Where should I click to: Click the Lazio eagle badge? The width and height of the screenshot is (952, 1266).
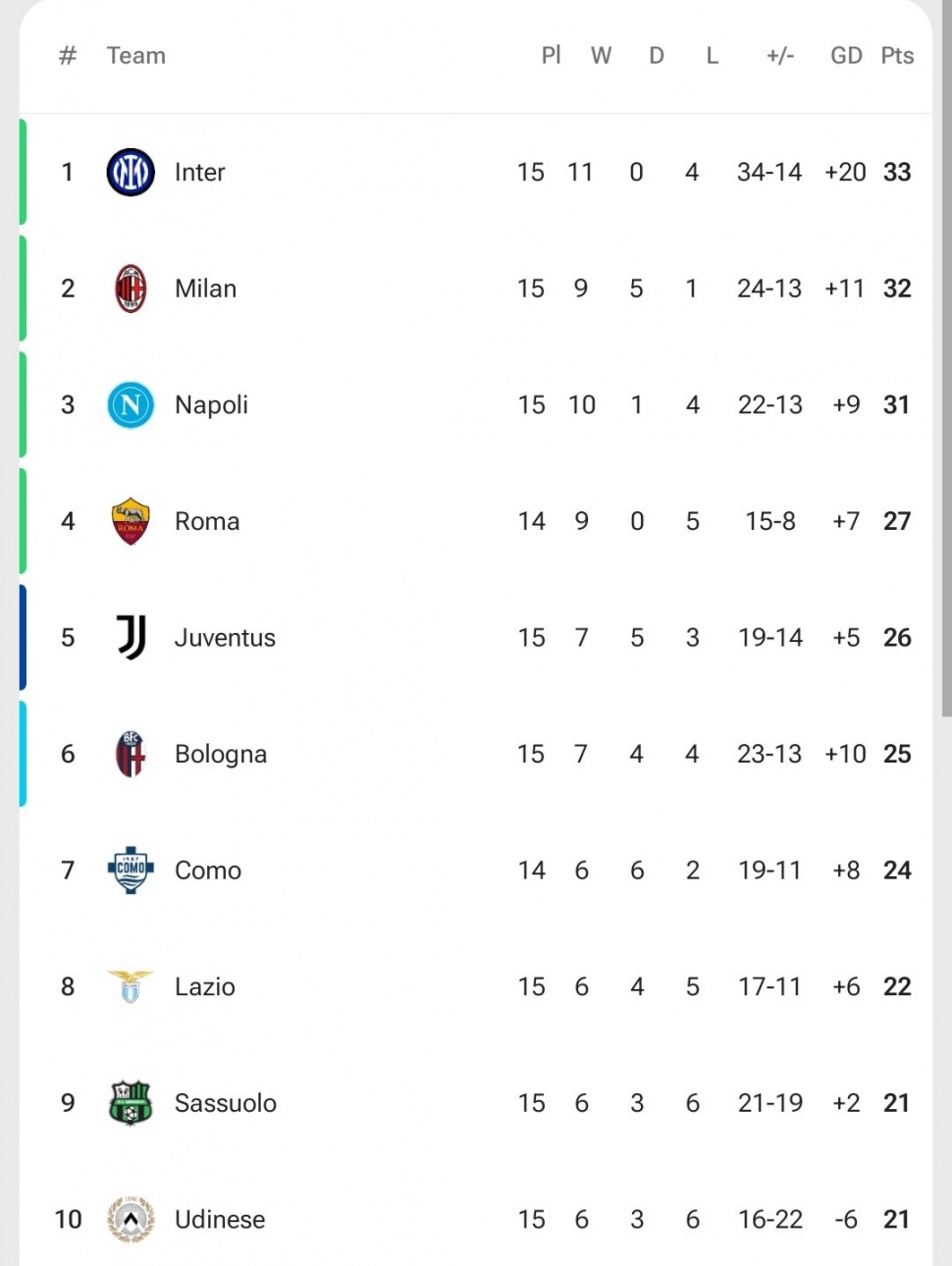[131, 985]
